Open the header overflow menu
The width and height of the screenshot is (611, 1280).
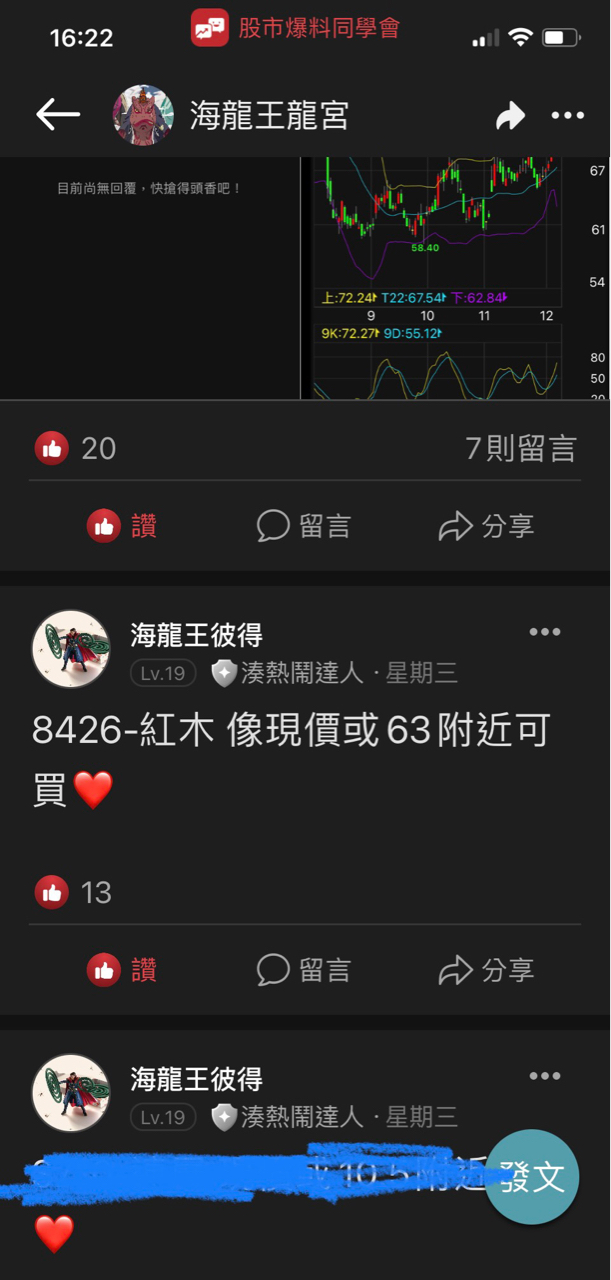pos(567,116)
